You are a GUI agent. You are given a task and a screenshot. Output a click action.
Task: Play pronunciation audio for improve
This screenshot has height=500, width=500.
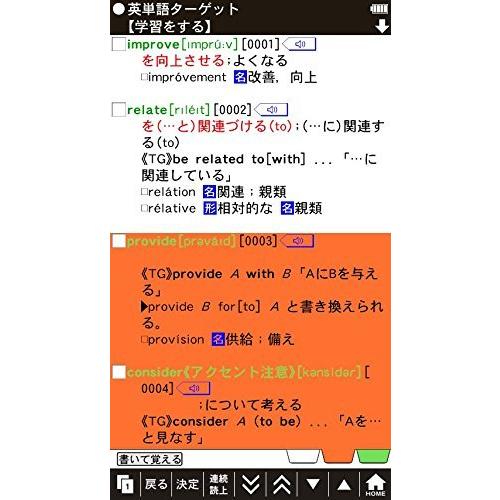pyautogui.click(x=299, y=44)
